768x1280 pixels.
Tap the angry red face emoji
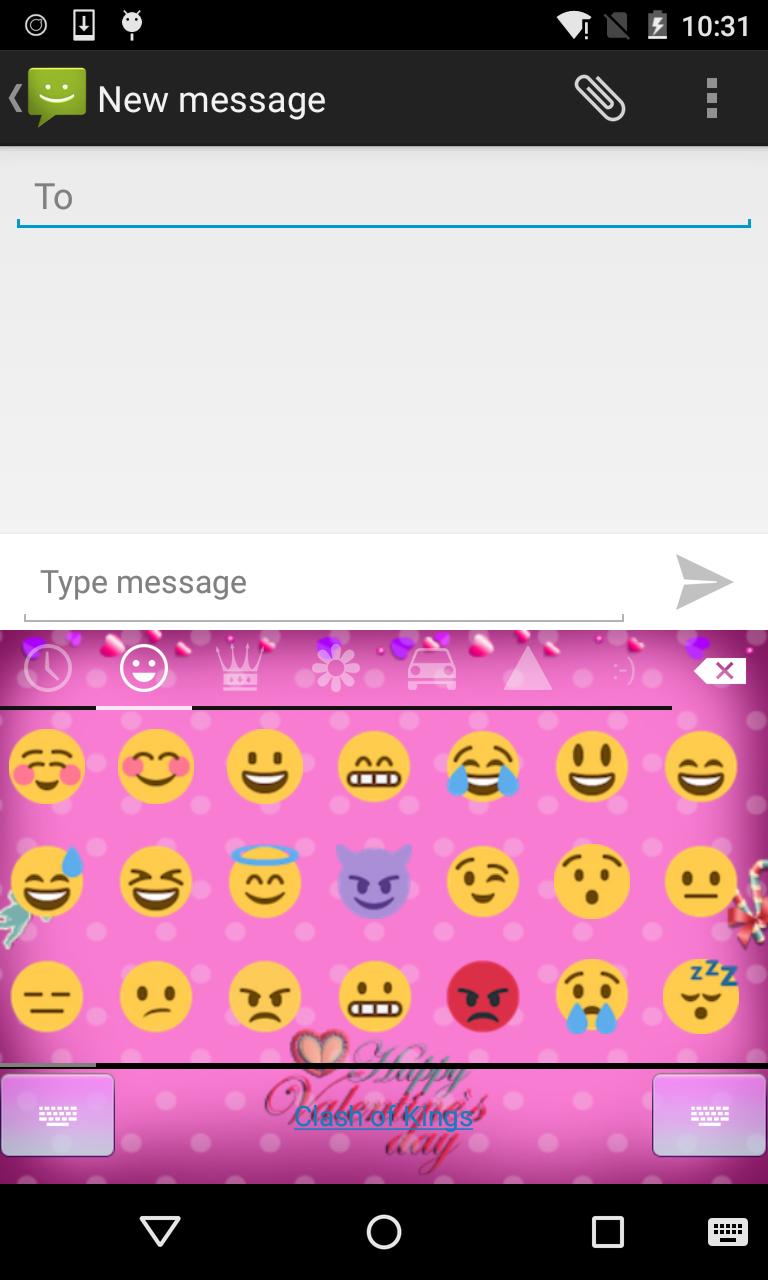coord(483,996)
